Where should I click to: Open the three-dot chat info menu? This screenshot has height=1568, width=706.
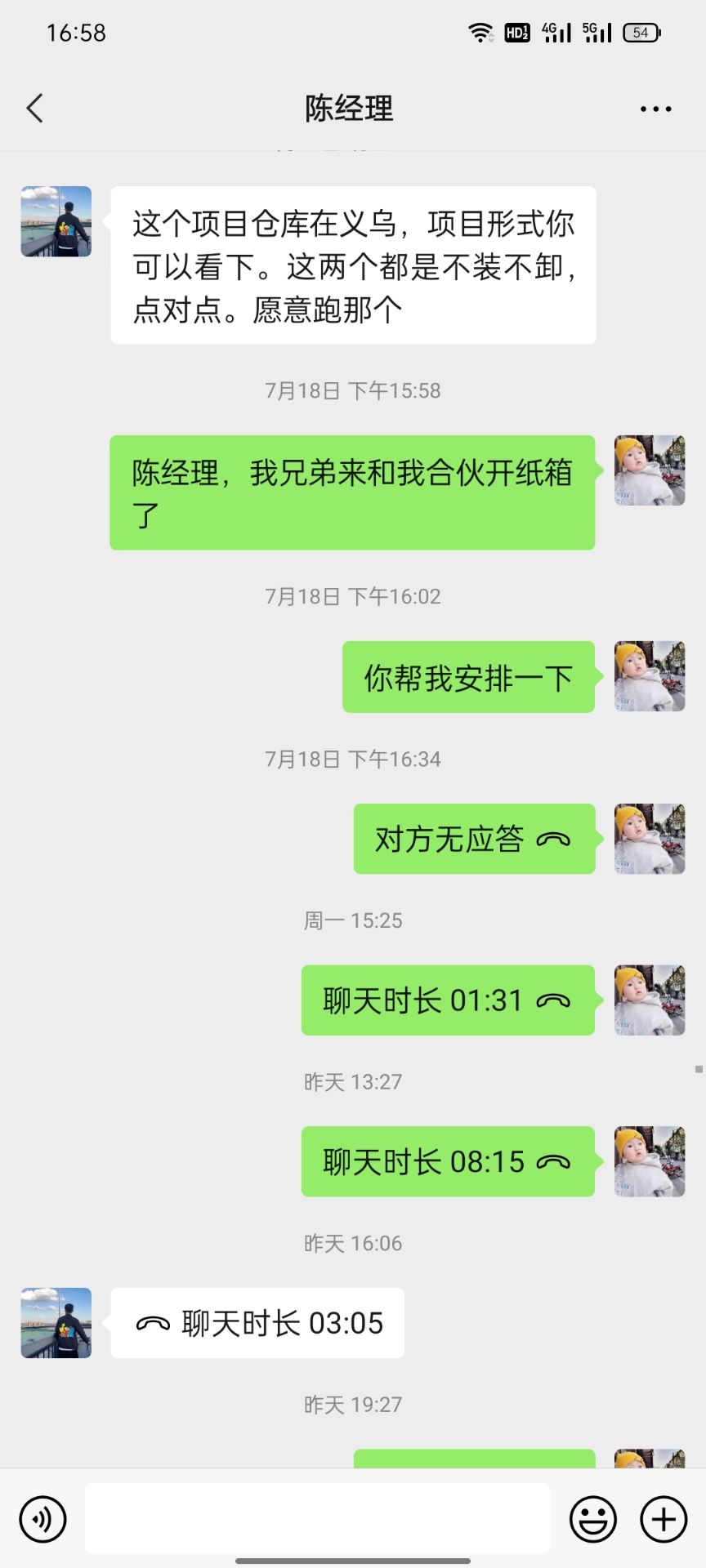point(655,109)
